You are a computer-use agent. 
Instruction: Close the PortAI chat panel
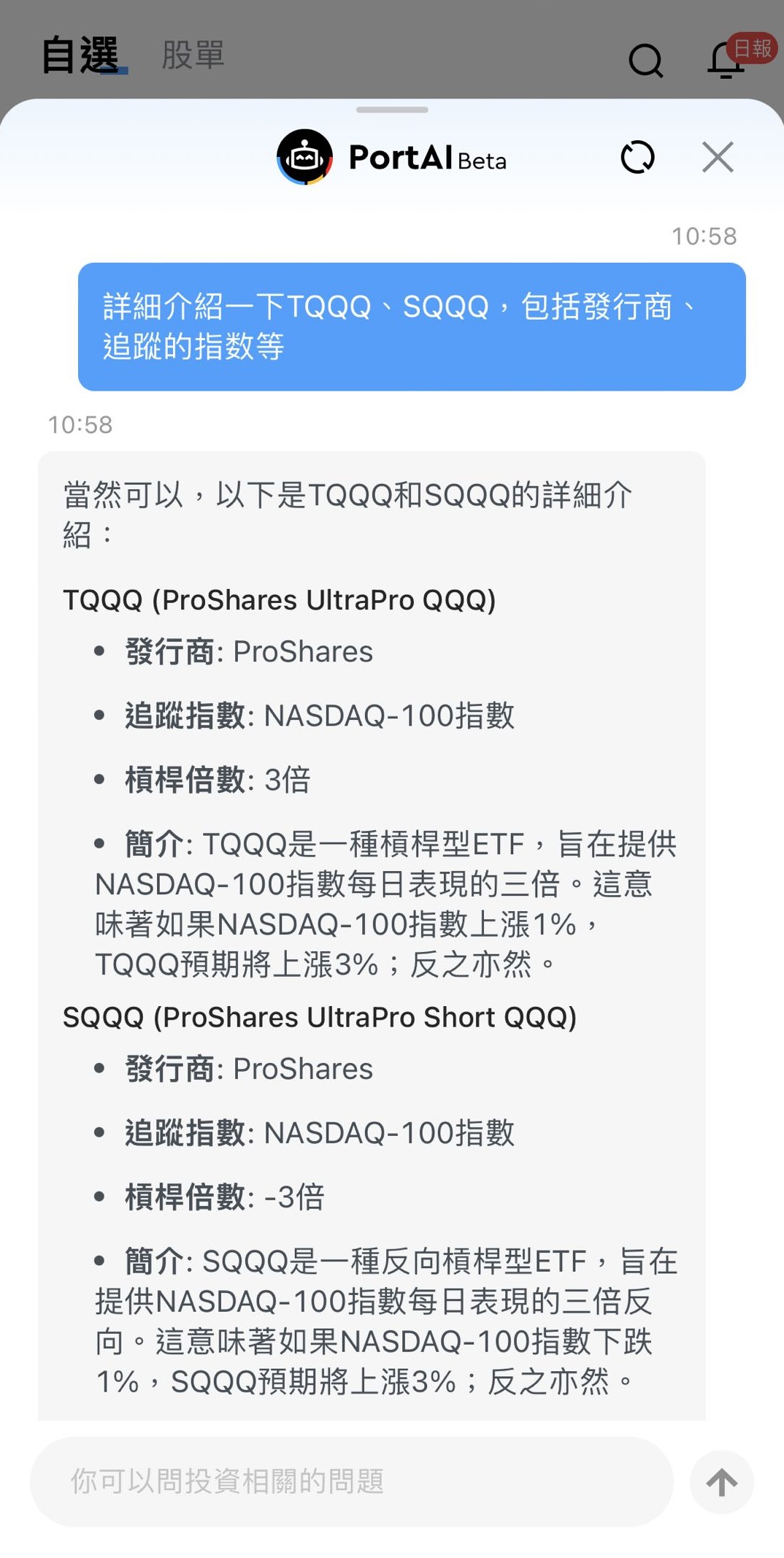coord(717,157)
